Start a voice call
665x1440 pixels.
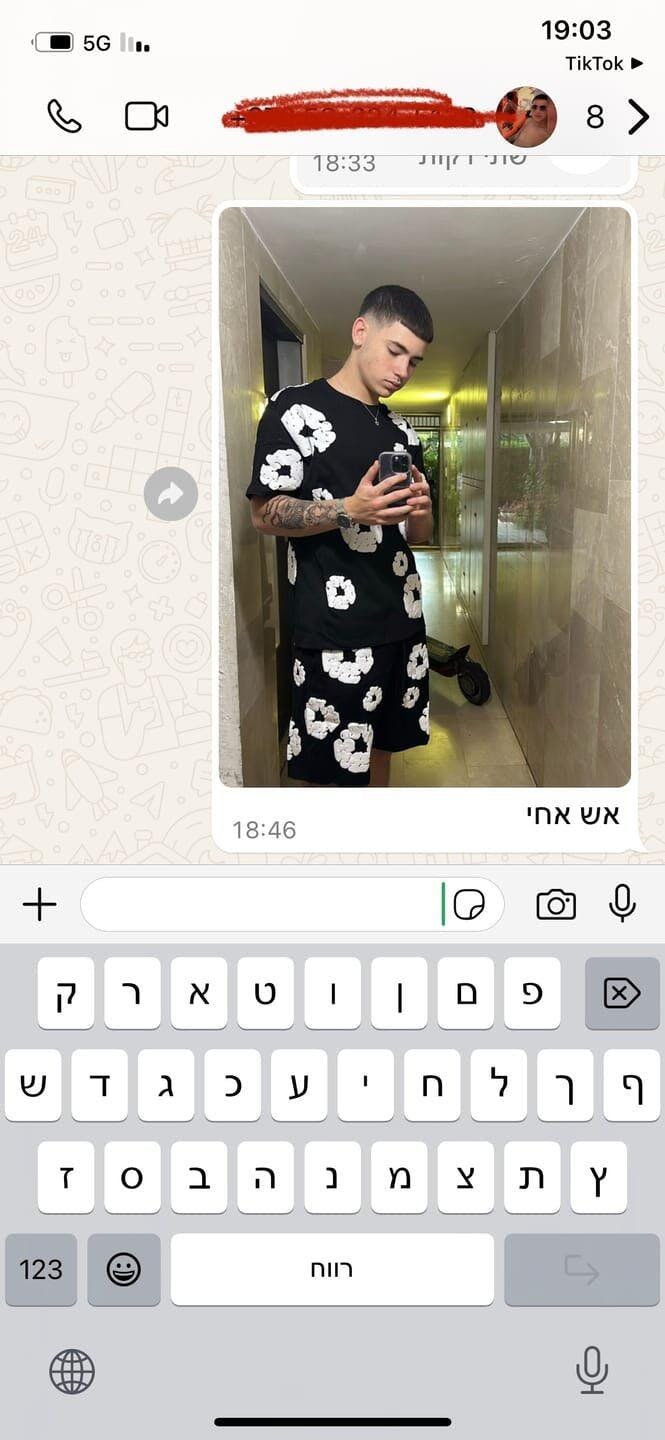[x=65, y=117]
